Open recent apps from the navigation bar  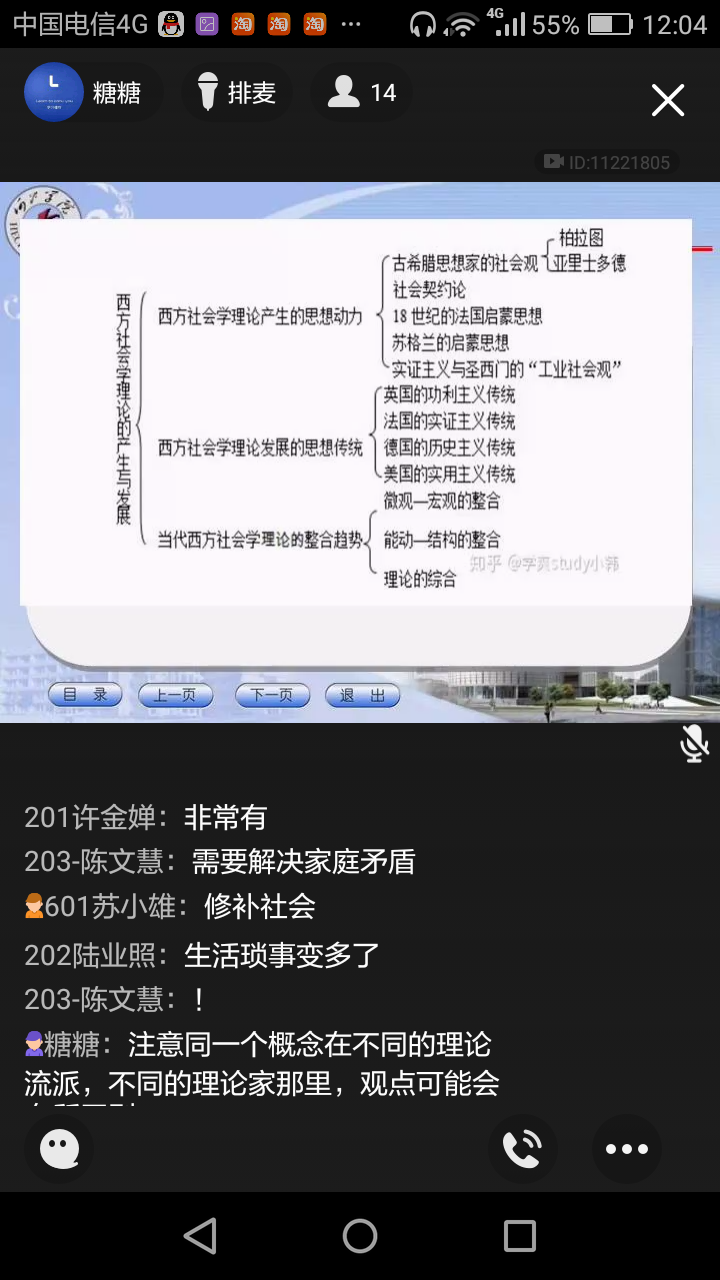(519, 1236)
